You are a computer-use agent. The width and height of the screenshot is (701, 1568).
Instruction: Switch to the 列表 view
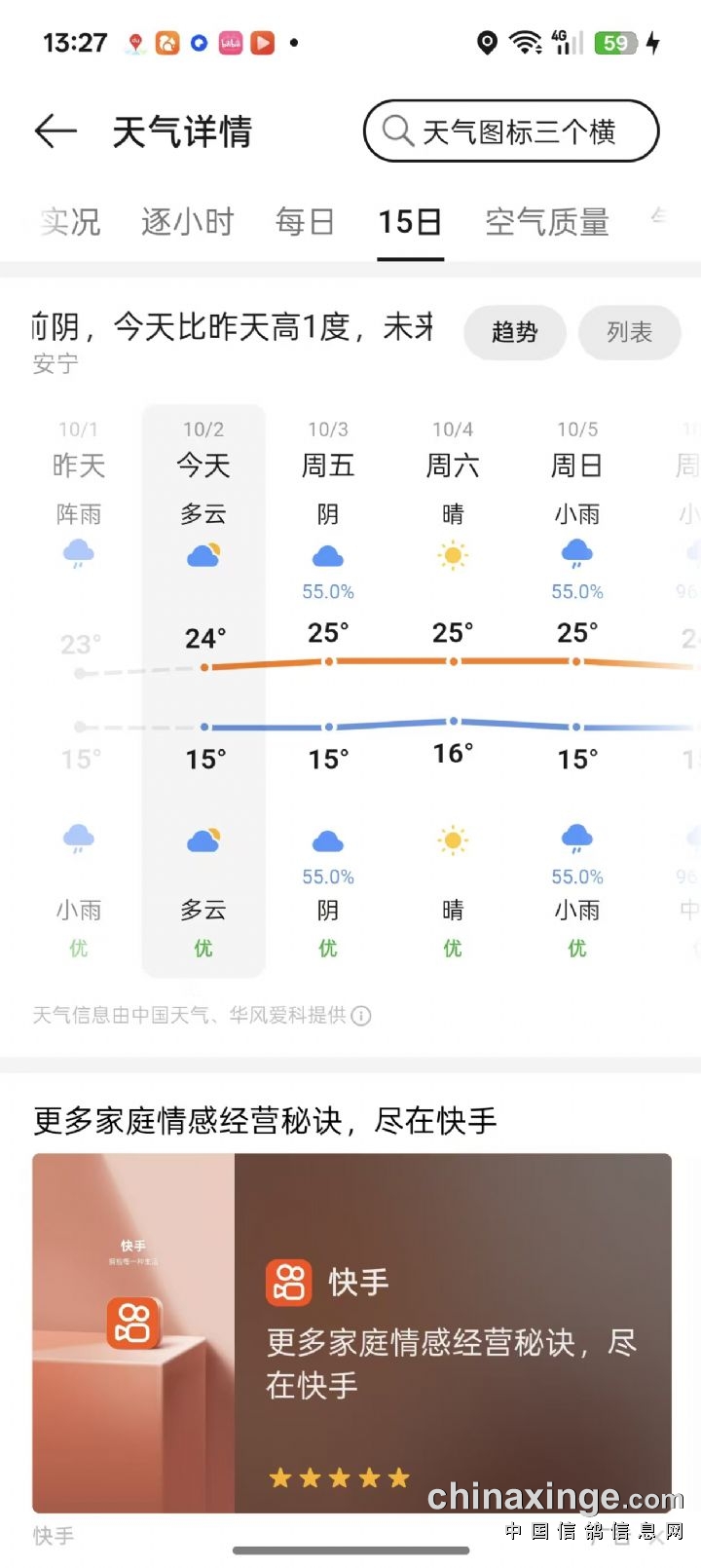pyautogui.click(x=629, y=332)
